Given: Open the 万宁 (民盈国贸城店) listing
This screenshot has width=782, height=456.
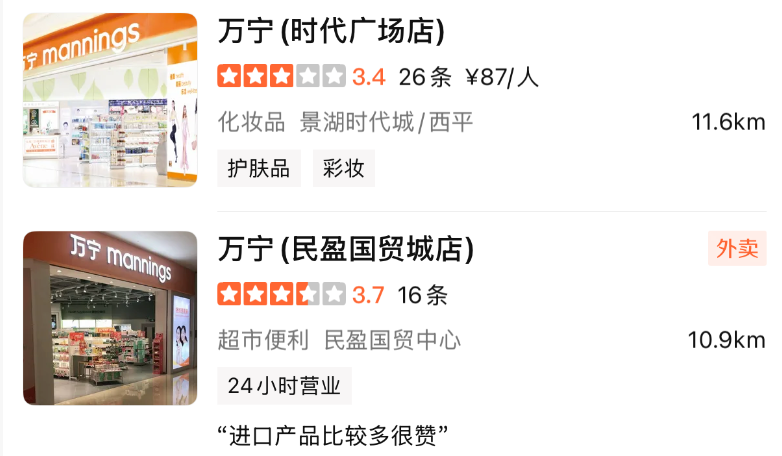Looking at the screenshot, I should 345,249.
